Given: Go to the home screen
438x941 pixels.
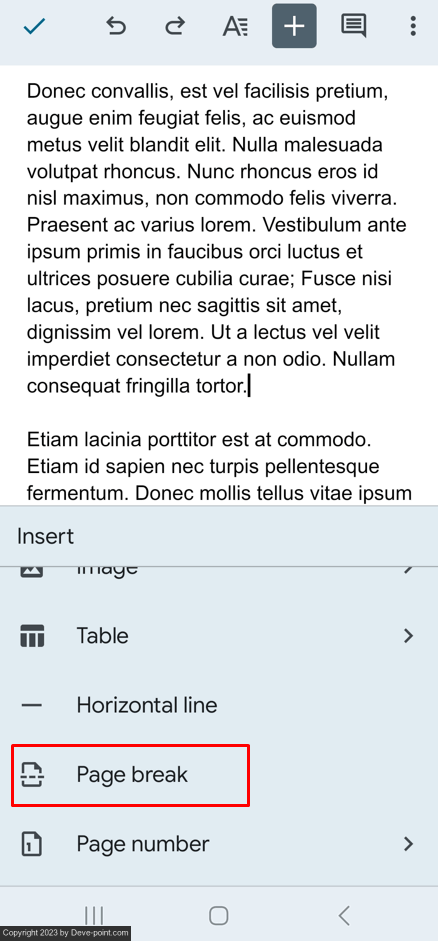Looking at the screenshot, I should click(x=219, y=915).
